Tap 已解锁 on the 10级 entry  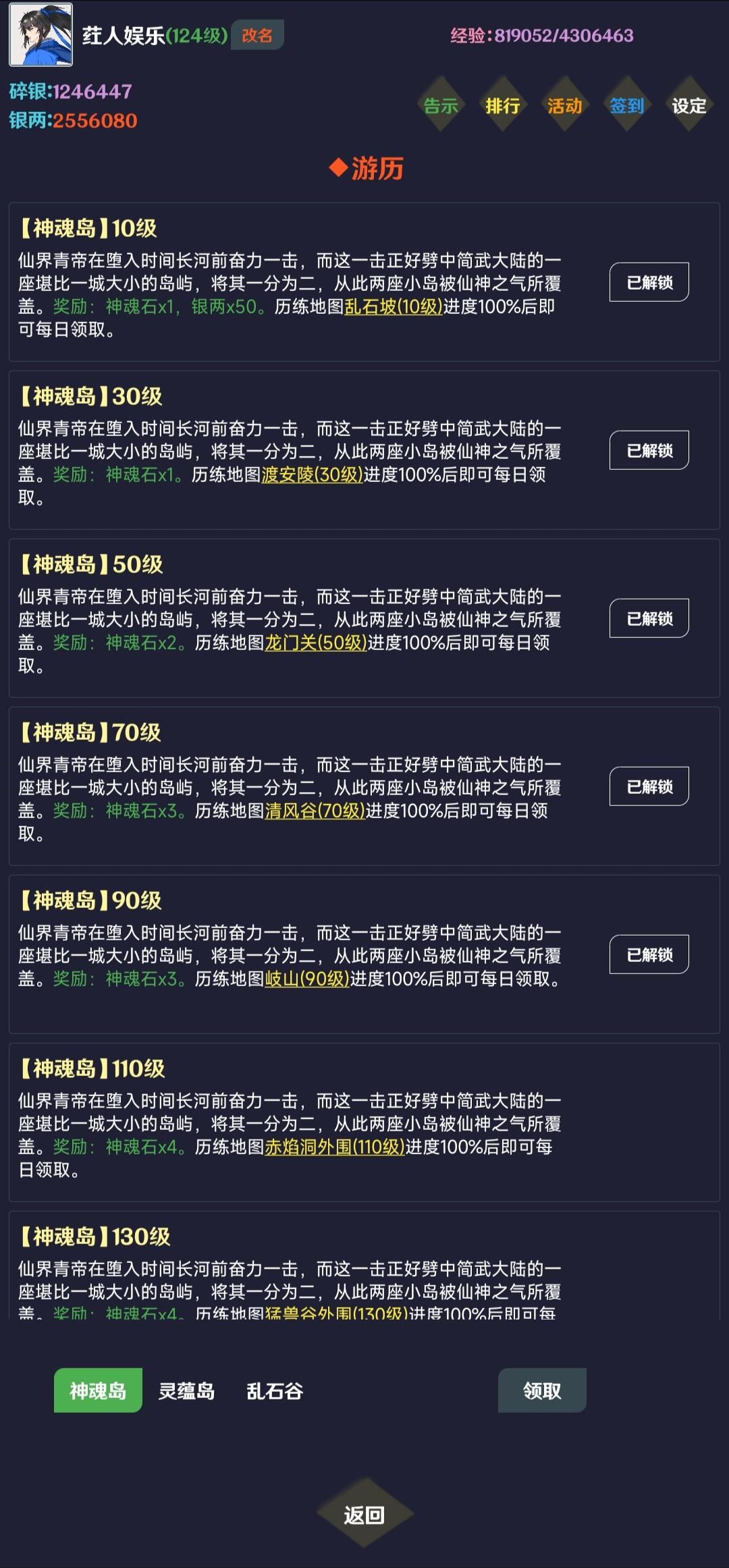click(x=649, y=282)
